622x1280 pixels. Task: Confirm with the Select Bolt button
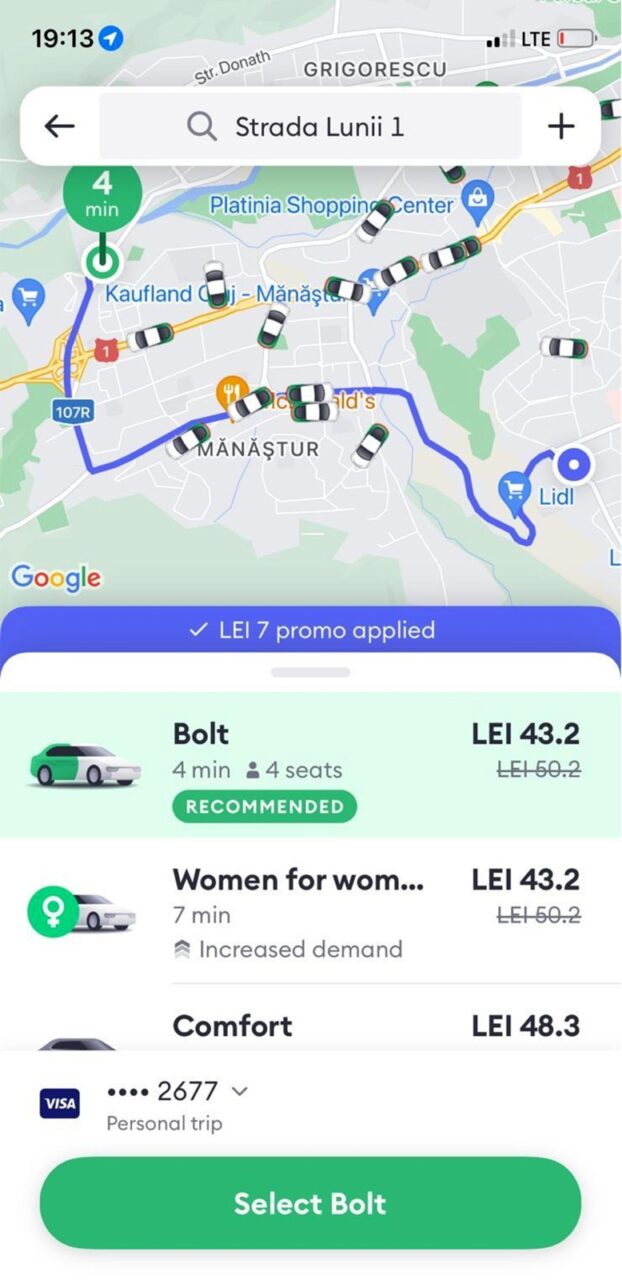[x=310, y=1203]
